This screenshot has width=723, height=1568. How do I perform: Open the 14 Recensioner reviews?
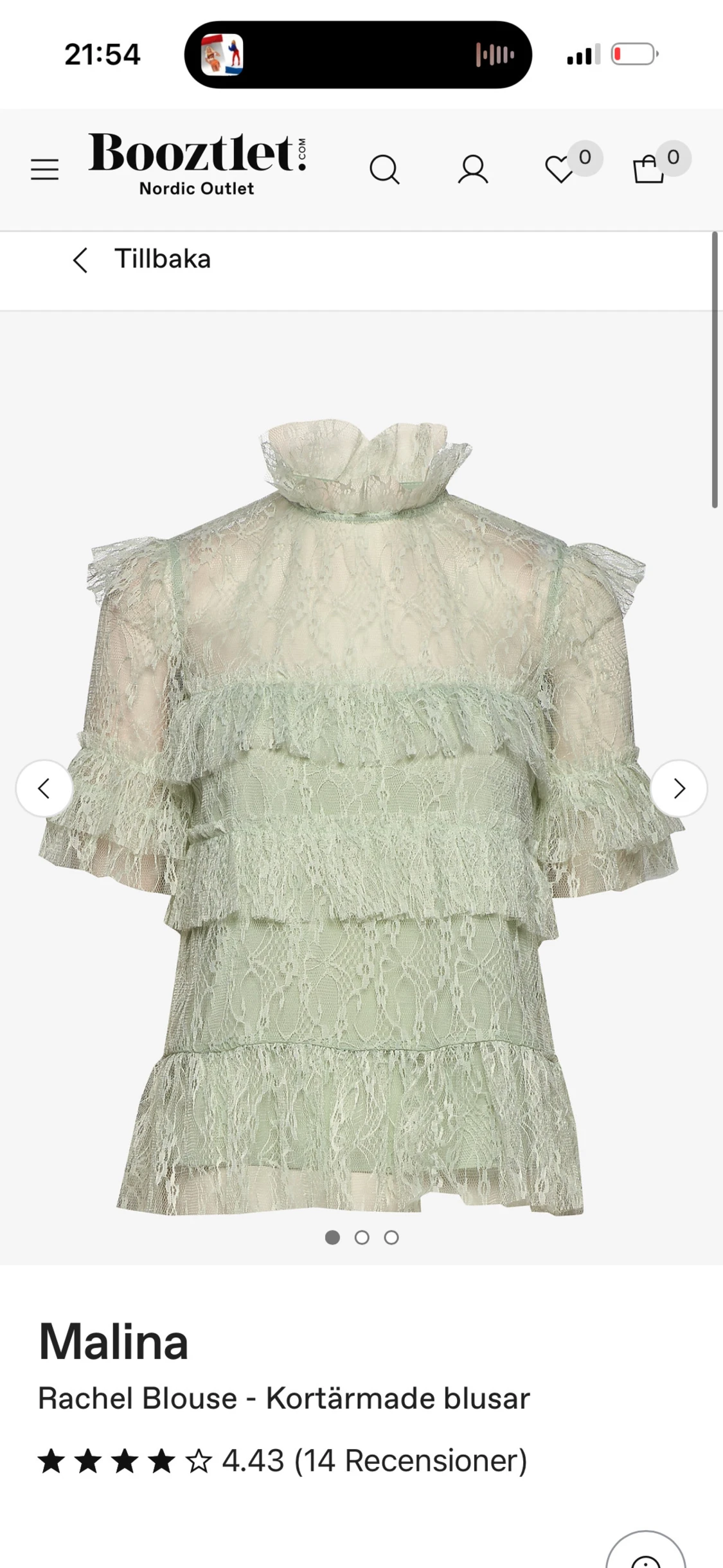(411, 1461)
